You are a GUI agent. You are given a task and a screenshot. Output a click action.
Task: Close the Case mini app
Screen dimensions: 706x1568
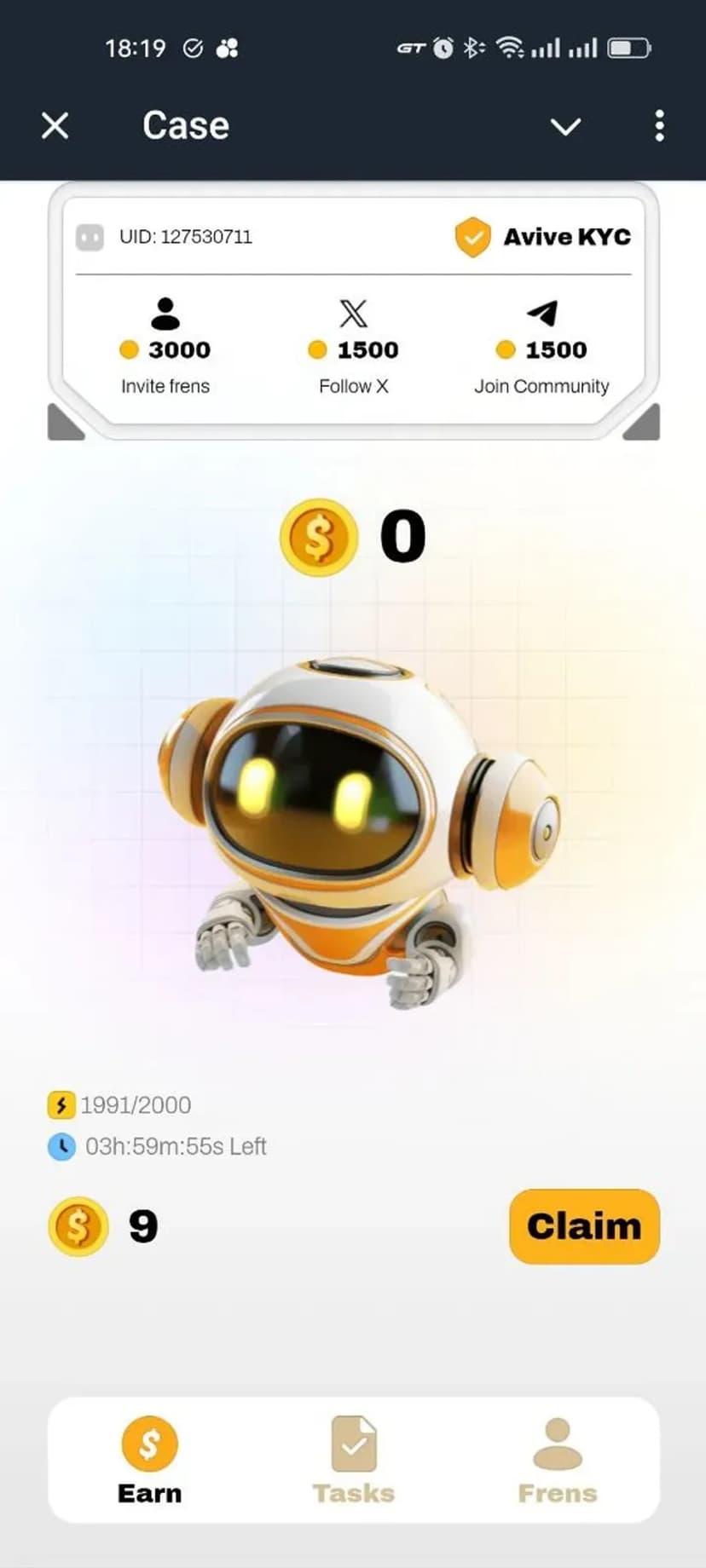coord(55,126)
